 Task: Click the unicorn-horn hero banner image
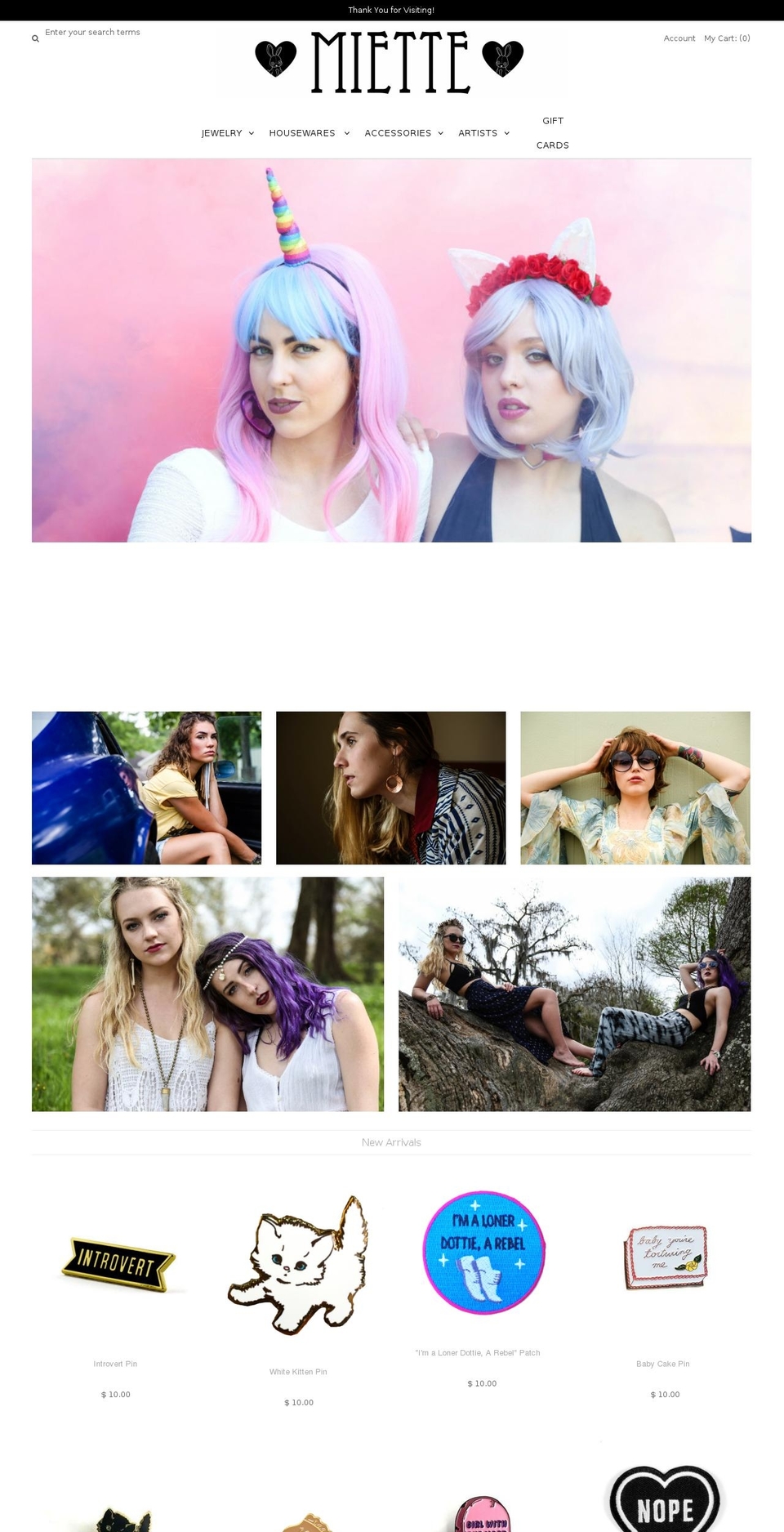(390, 350)
